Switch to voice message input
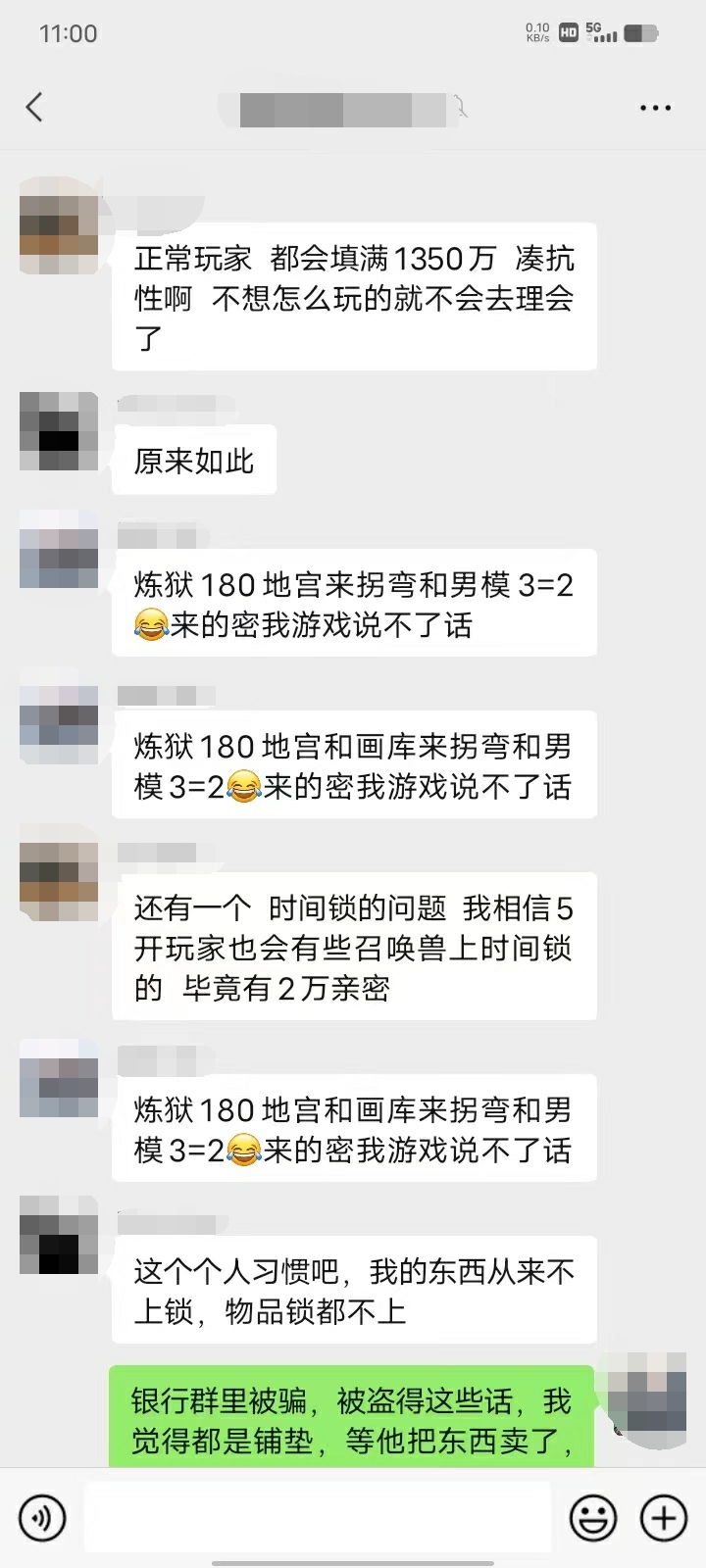The width and height of the screenshot is (706, 1568). pos(42,1518)
